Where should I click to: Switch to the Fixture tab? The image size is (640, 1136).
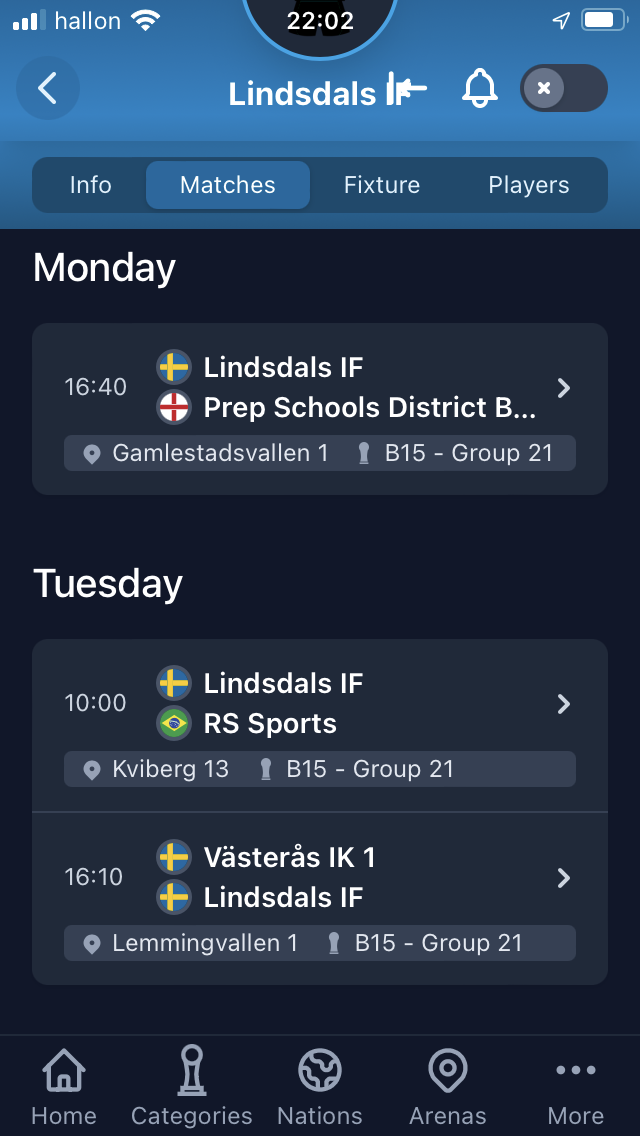click(x=382, y=185)
